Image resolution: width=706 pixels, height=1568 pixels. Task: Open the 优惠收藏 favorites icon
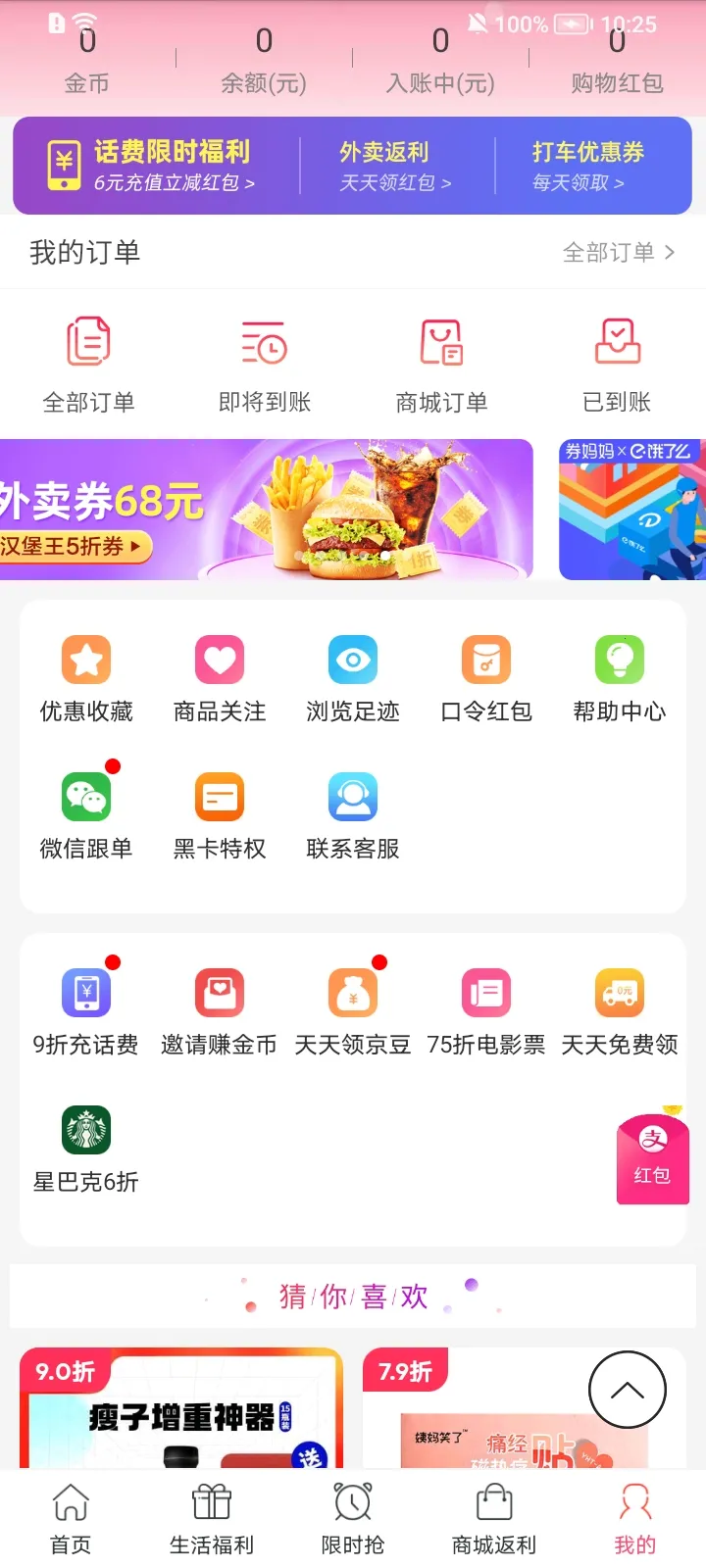click(x=86, y=674)
